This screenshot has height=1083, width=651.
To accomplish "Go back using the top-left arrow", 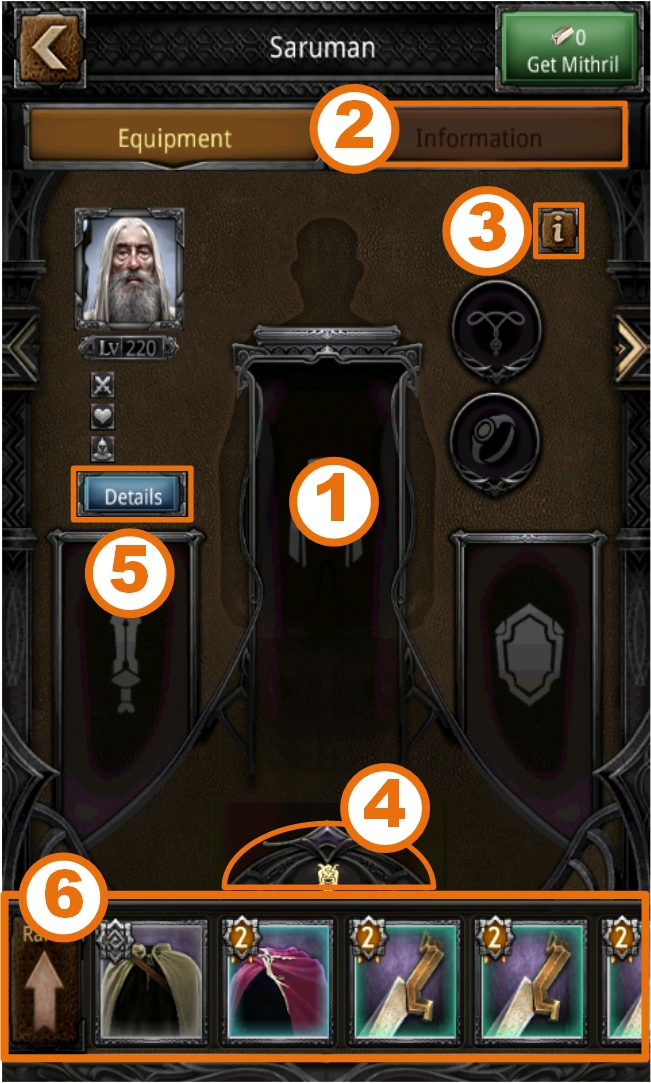I will (49, 45).
